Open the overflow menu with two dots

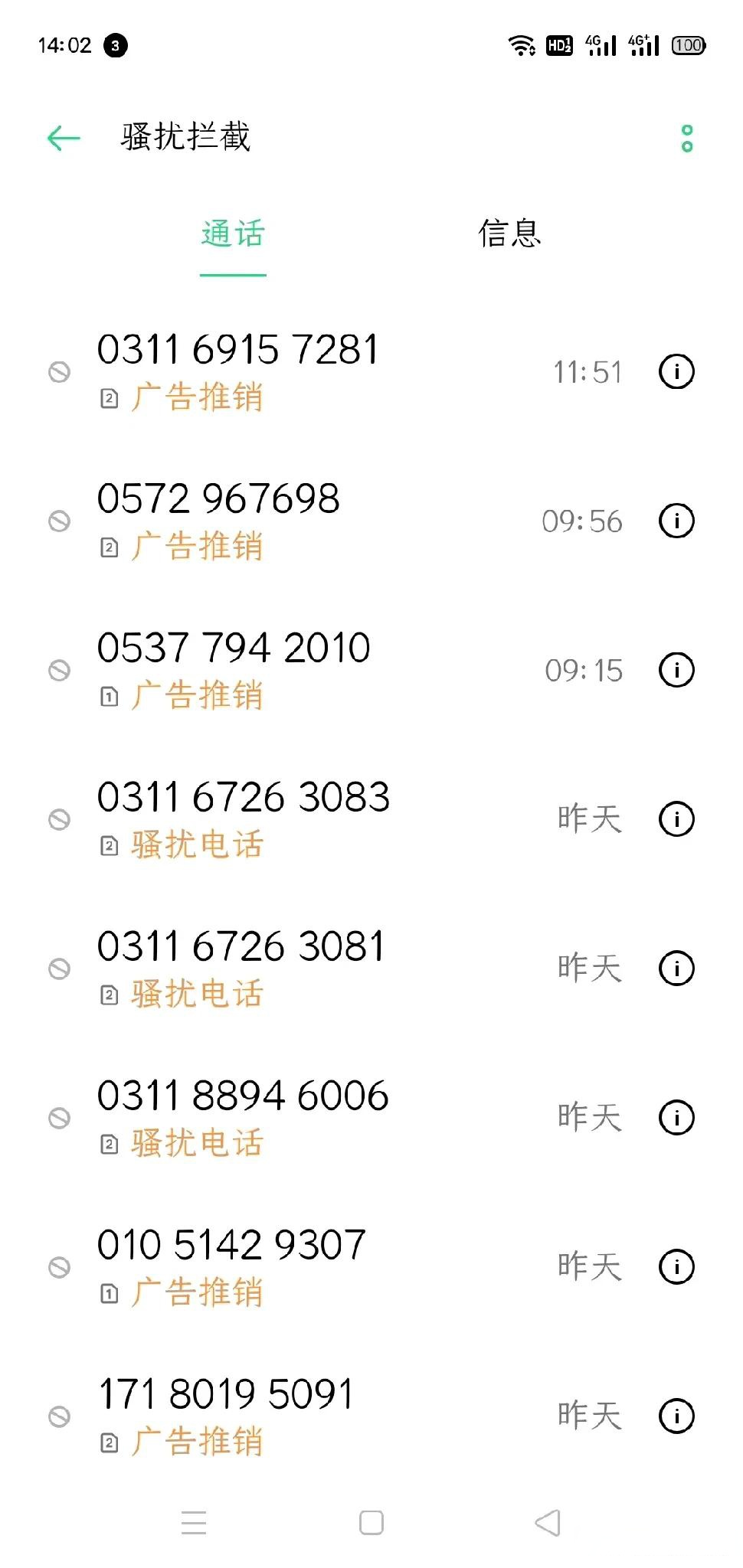click(687, 139)
